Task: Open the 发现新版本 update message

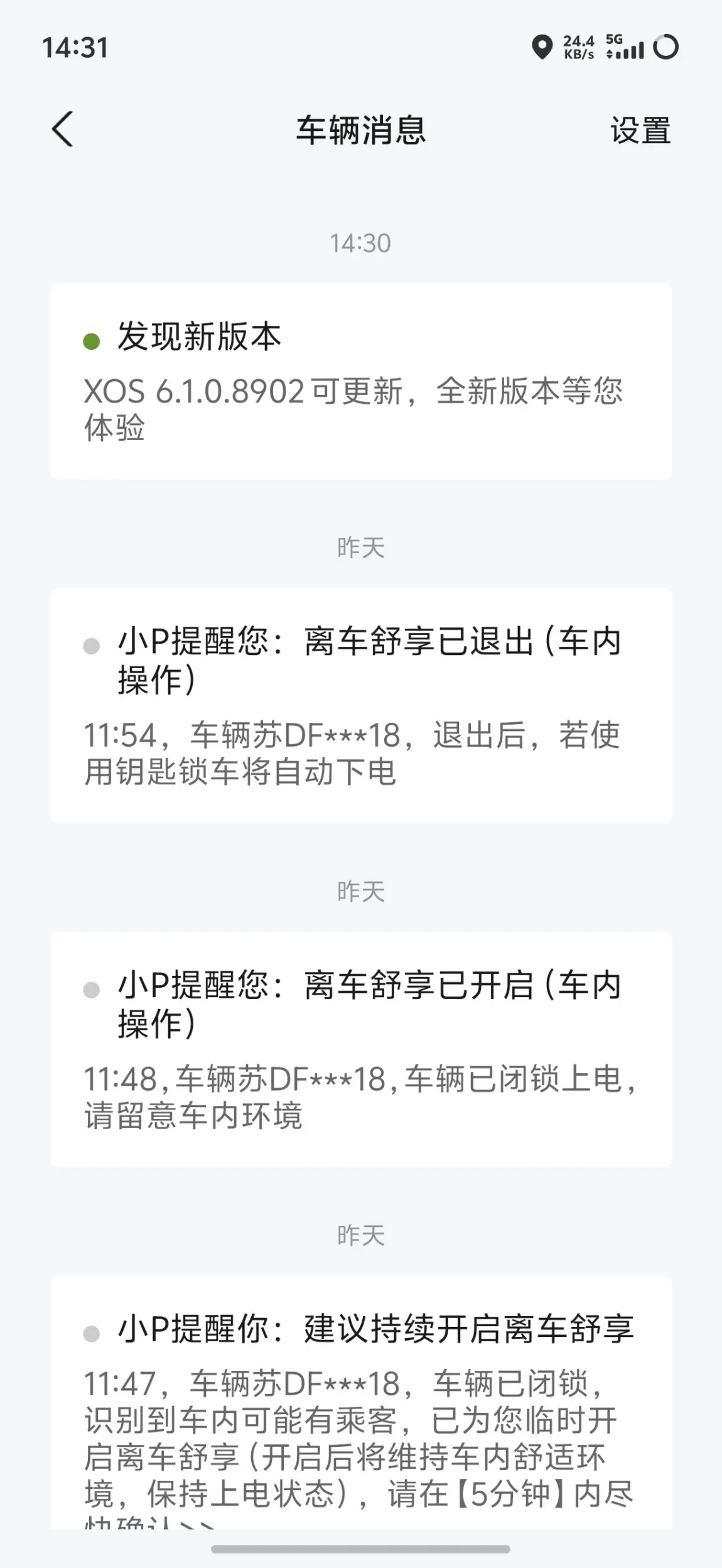Action: click(x=360, y=381)
